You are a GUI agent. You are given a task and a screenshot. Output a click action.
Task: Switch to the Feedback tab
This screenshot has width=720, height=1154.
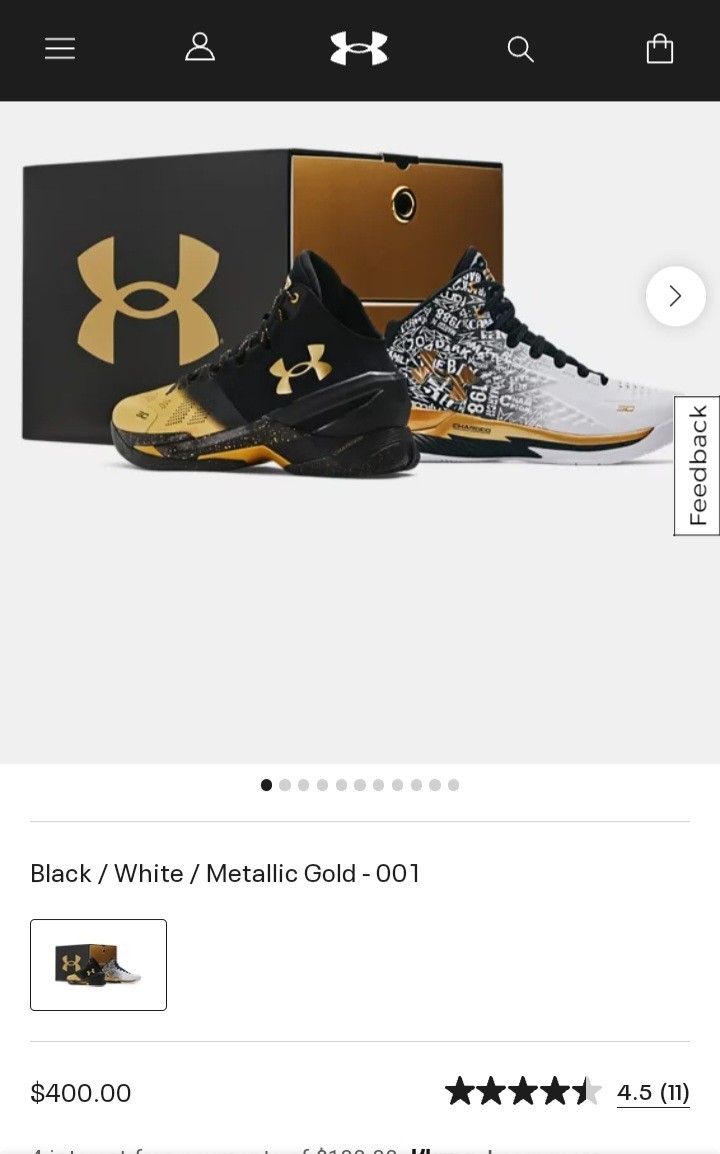(x=700, y=463)
